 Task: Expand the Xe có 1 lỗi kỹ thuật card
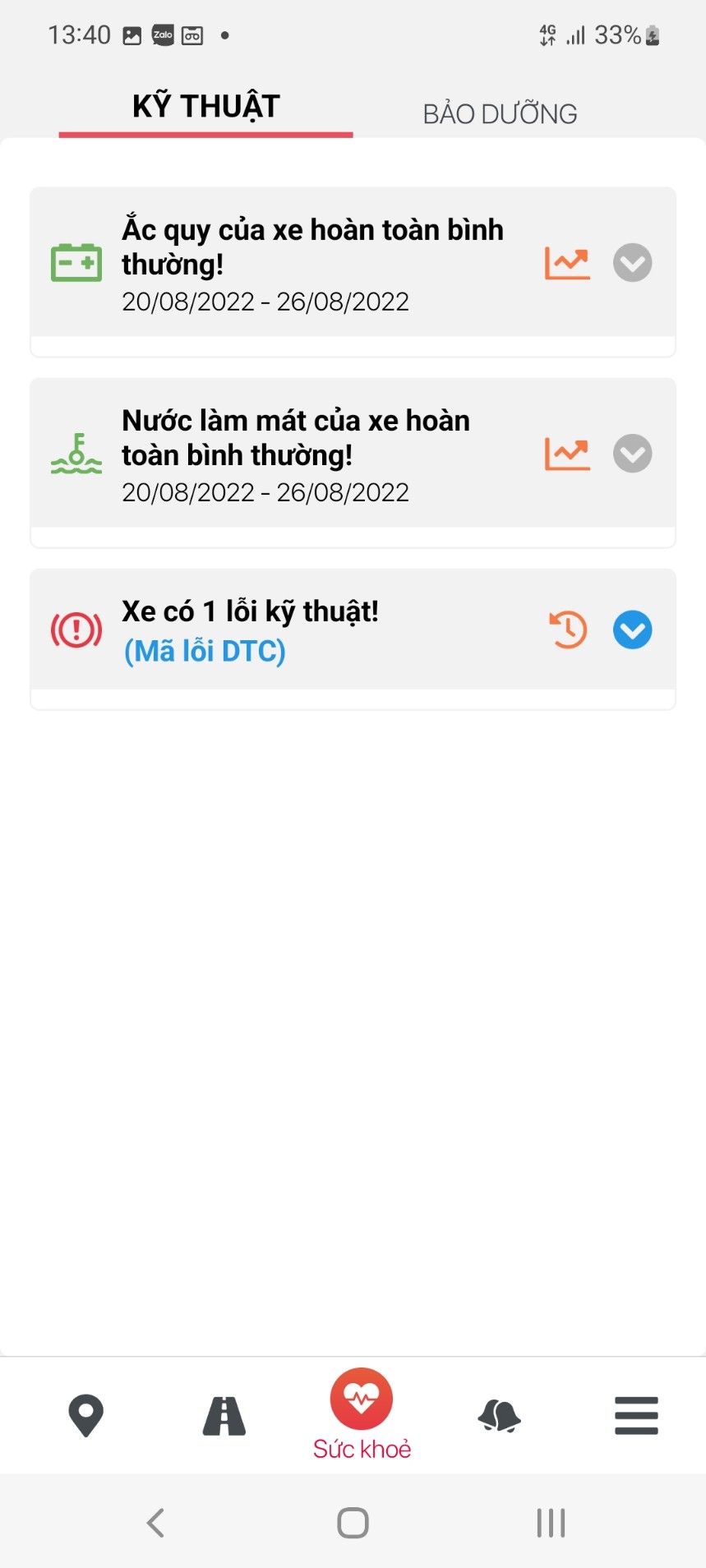pos(632,630)
